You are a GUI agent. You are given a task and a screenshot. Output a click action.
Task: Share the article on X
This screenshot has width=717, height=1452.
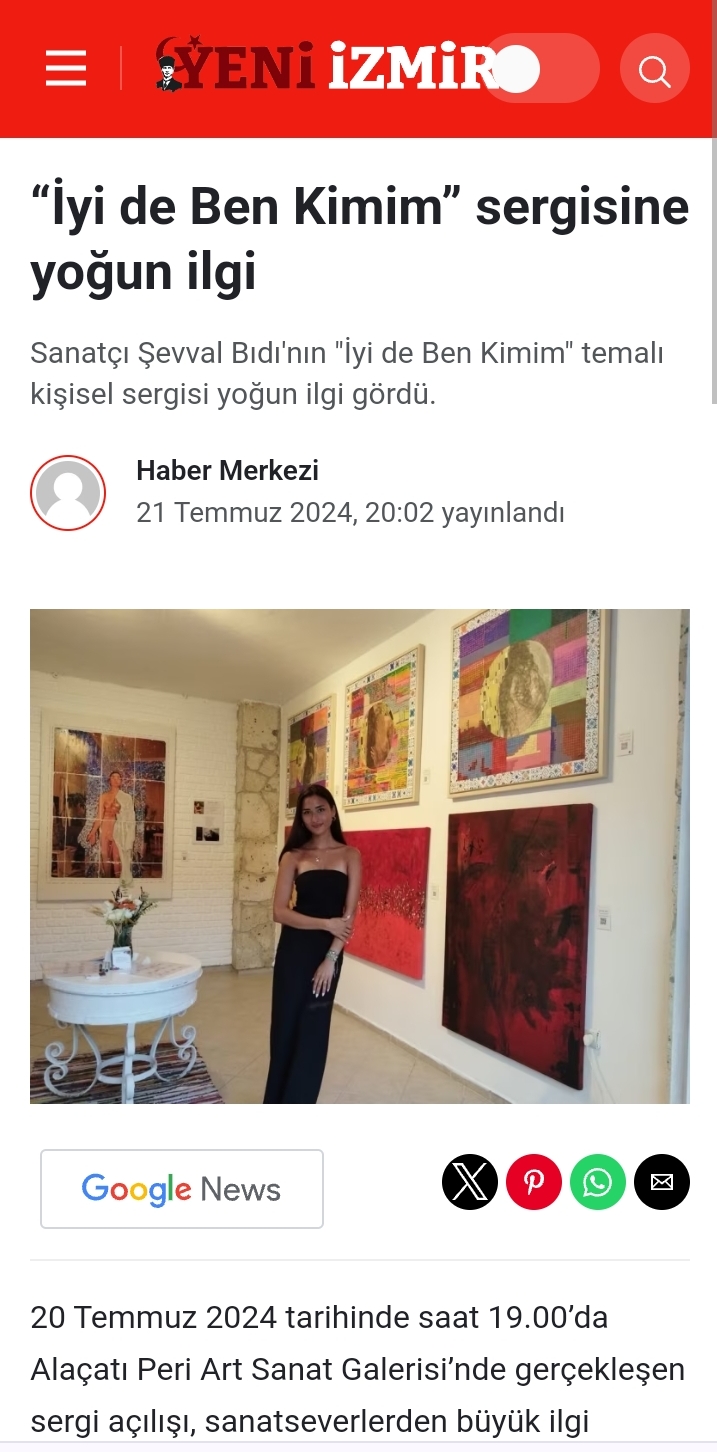tap(470, 1182)
